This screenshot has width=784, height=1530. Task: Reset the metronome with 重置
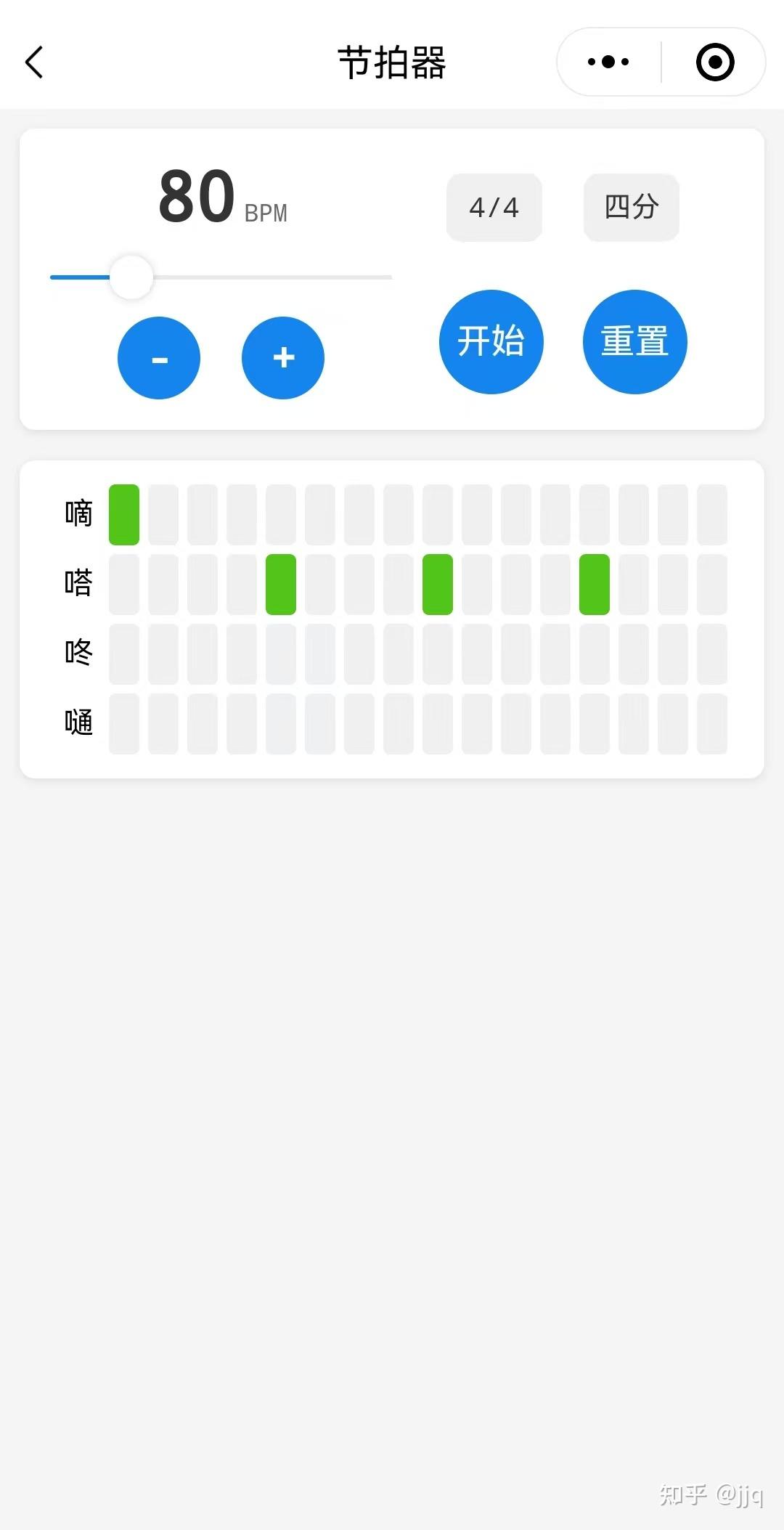(635, 342)
